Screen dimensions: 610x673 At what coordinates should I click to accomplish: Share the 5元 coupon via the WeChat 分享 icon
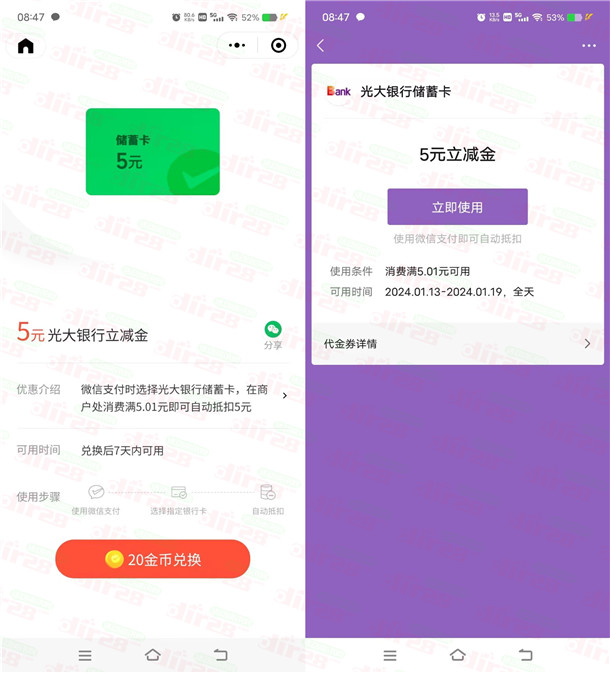(273, 334)
